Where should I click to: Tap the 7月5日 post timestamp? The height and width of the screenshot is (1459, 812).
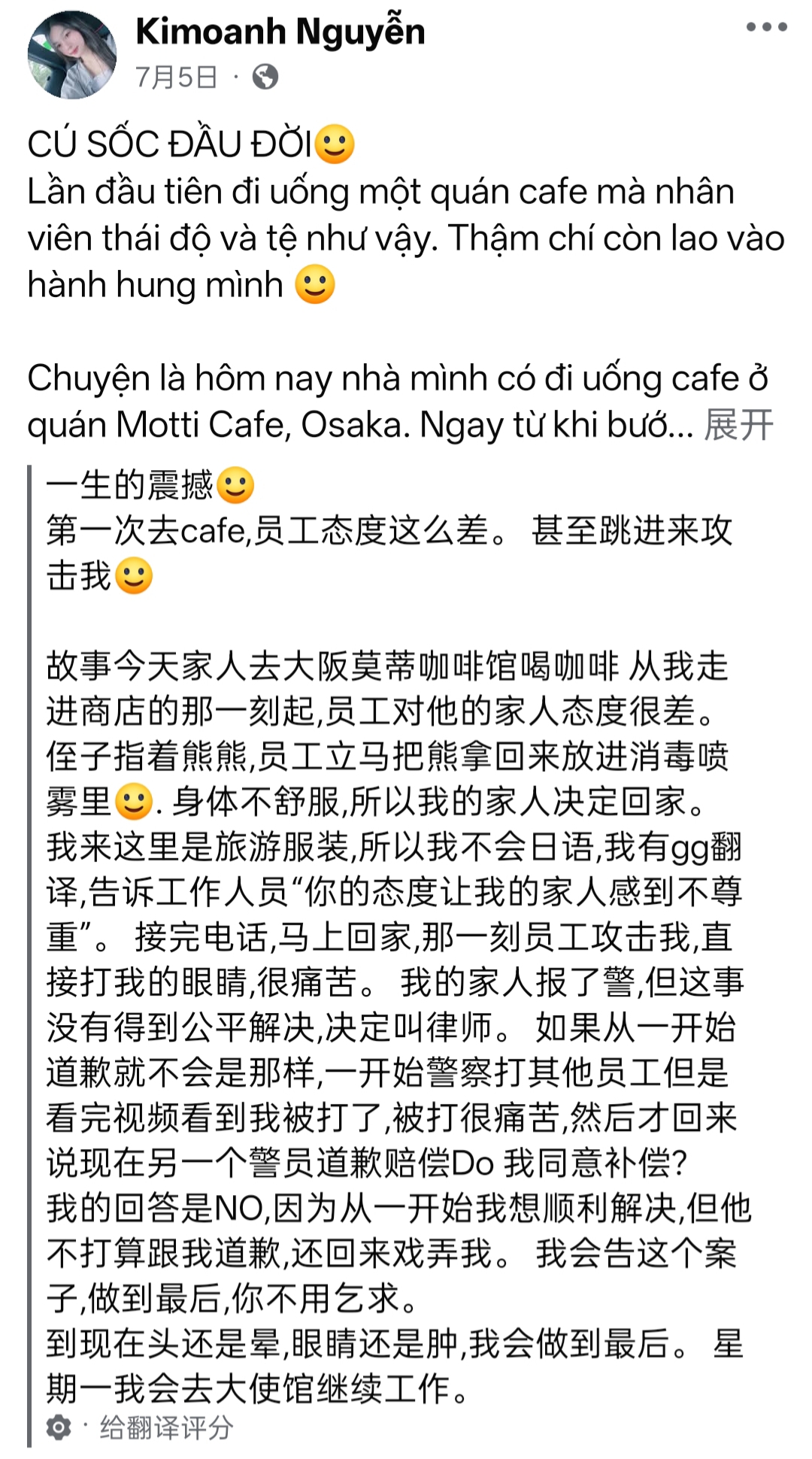point(177,77)
